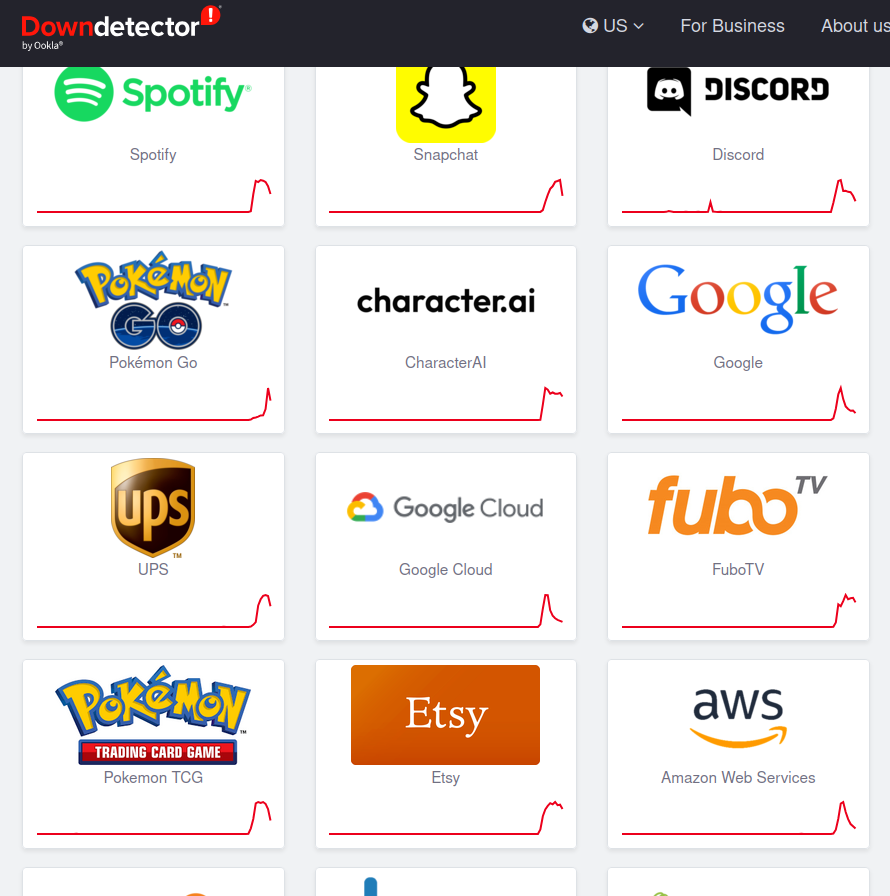Image resolution: width=890 pixels, height=896 pixels.
Task: Select the Google outage card
Action: click(x=738, y=340)
